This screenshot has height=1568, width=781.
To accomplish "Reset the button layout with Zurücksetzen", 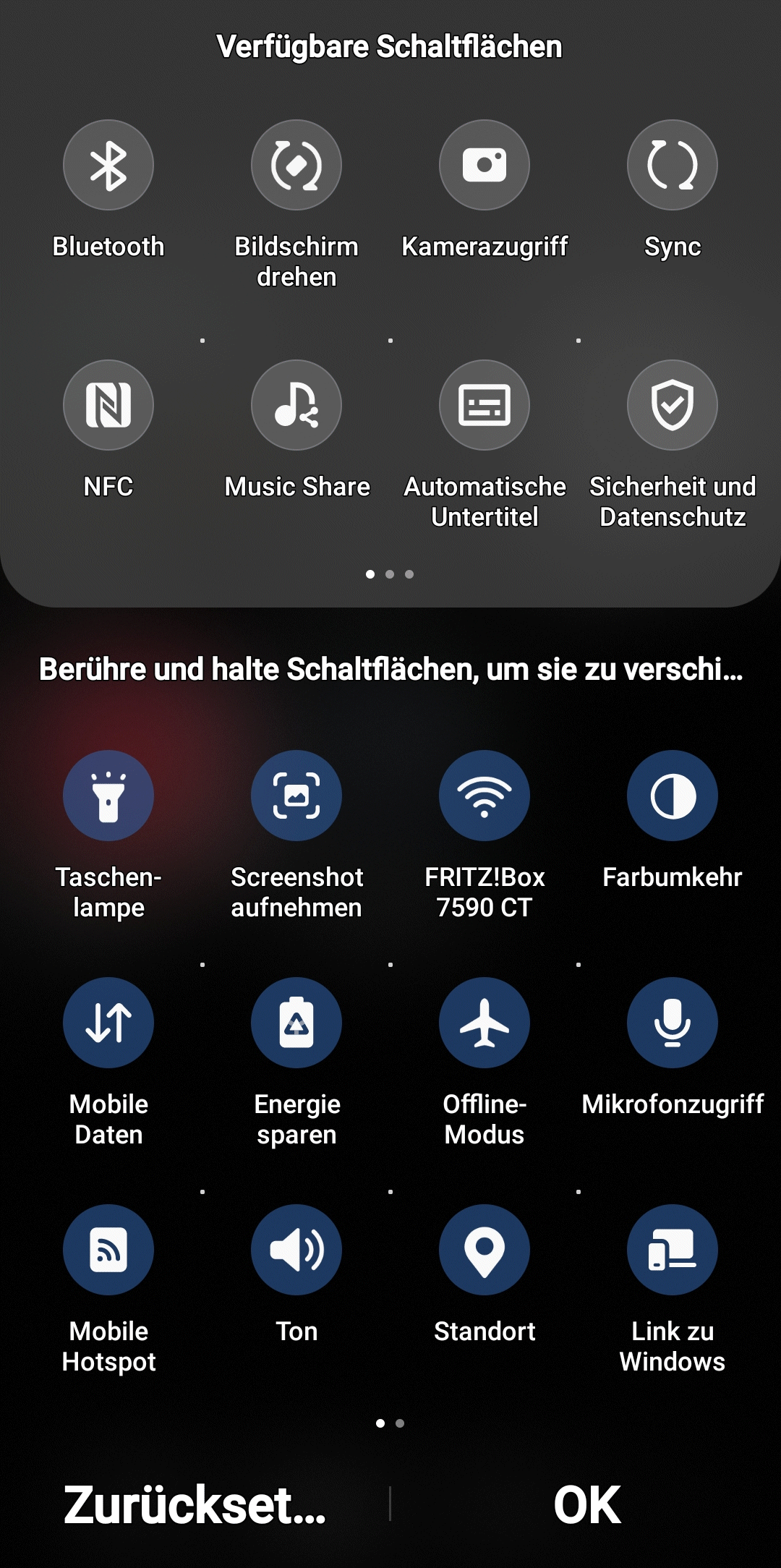I will 195,1504.
